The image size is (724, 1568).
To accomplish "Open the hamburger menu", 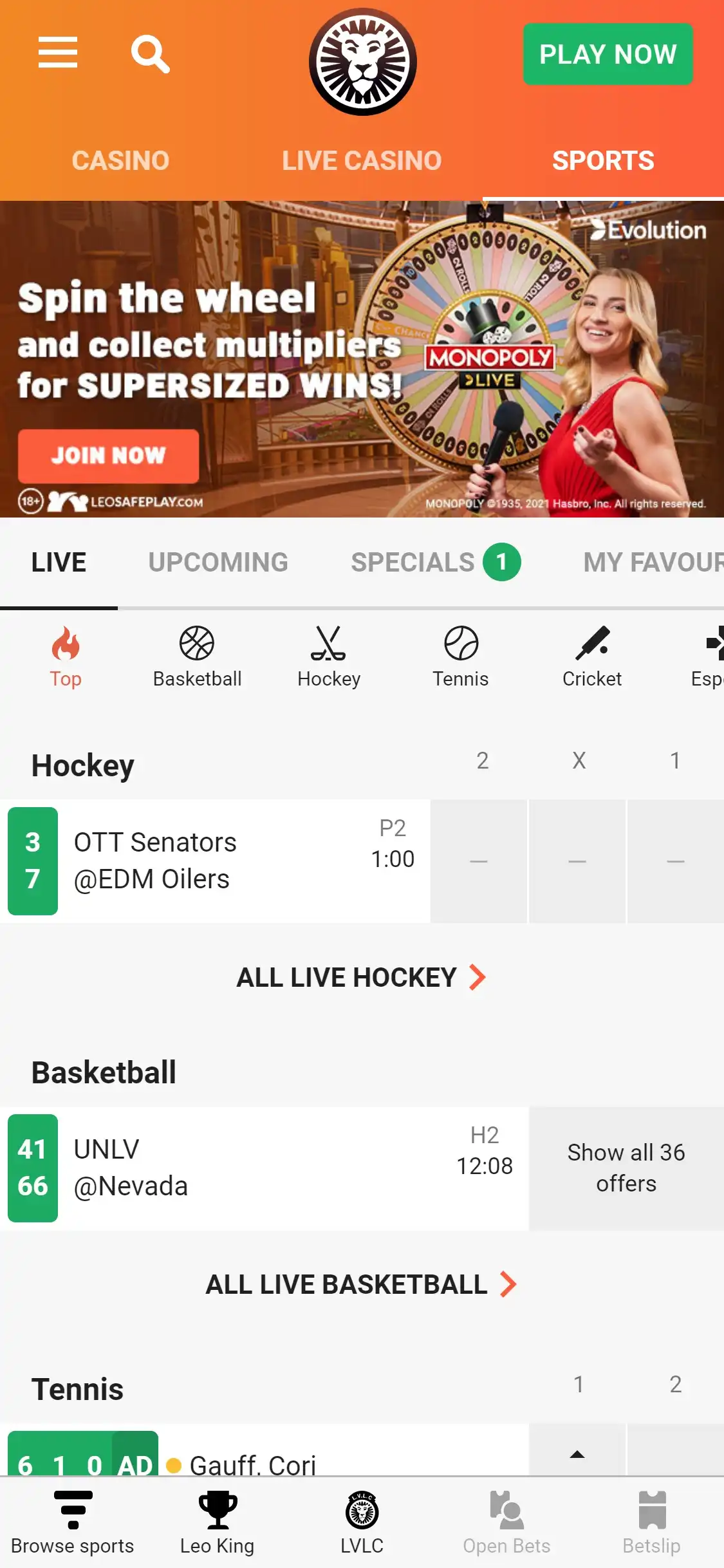I will pos(58,53).
